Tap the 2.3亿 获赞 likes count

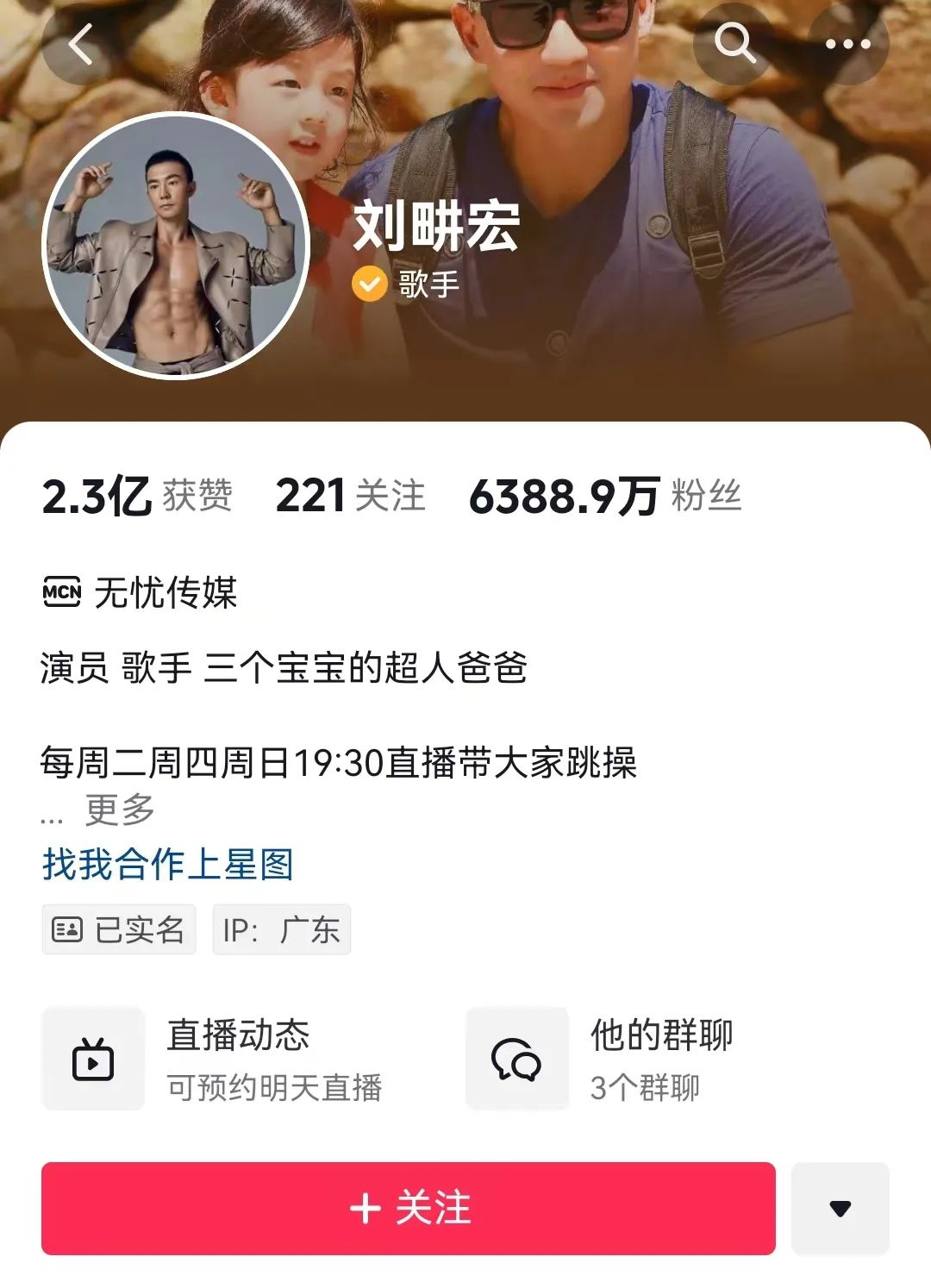tap(137, 497)
